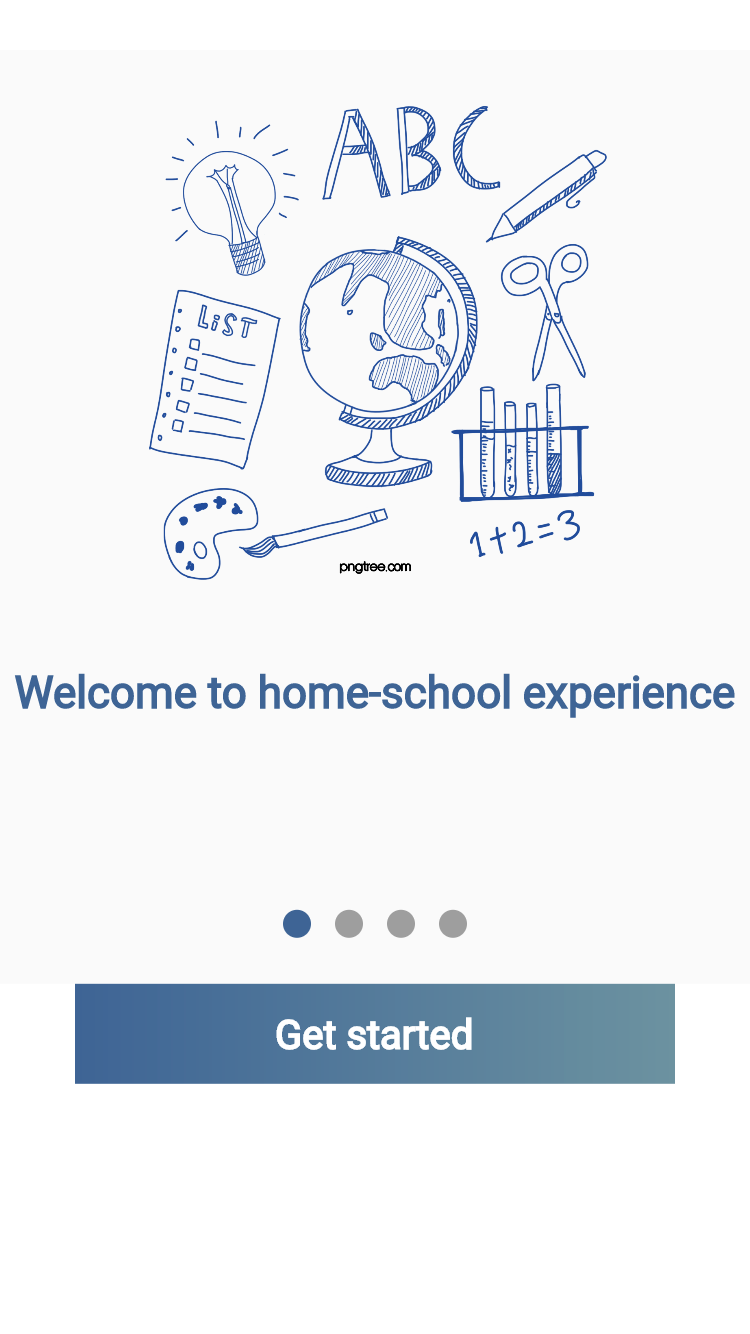Open the pngtree.com watermark link
The height and width of the screenshot is (1334, 750).
click(x=375, y=566)
